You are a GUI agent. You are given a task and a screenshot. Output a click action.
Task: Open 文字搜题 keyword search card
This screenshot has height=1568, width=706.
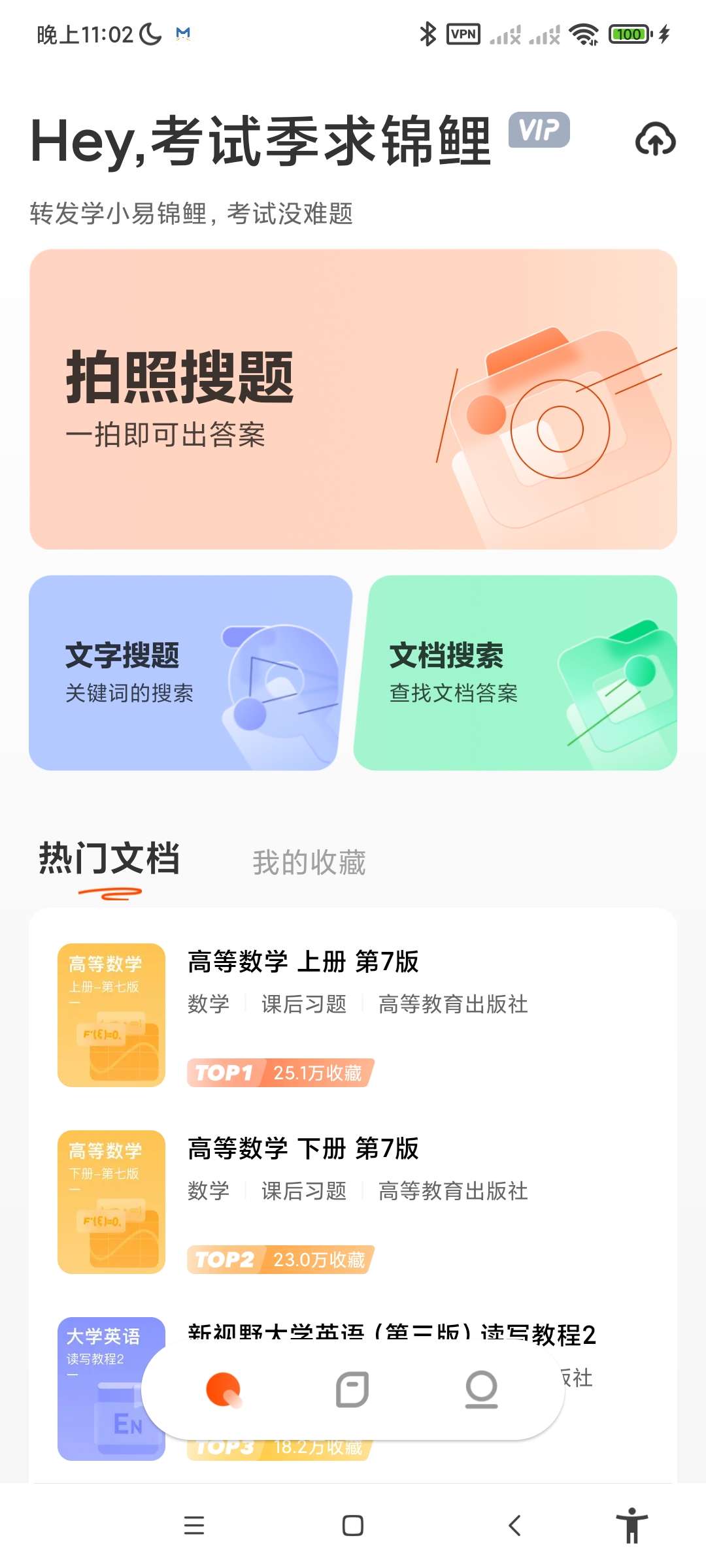point(190,673)
